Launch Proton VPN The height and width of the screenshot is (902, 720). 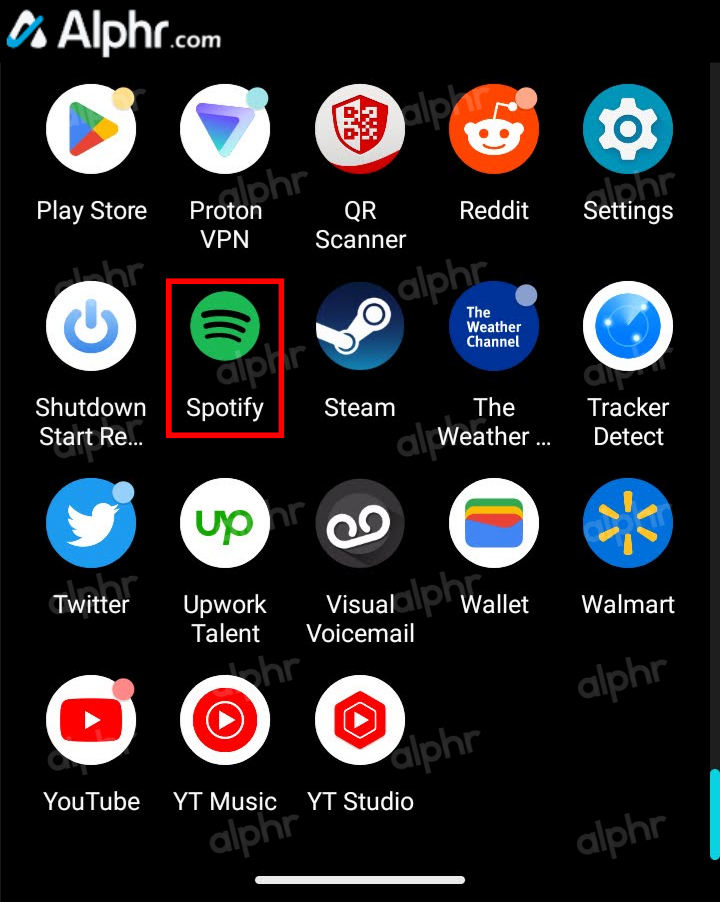tap(225, 130)
